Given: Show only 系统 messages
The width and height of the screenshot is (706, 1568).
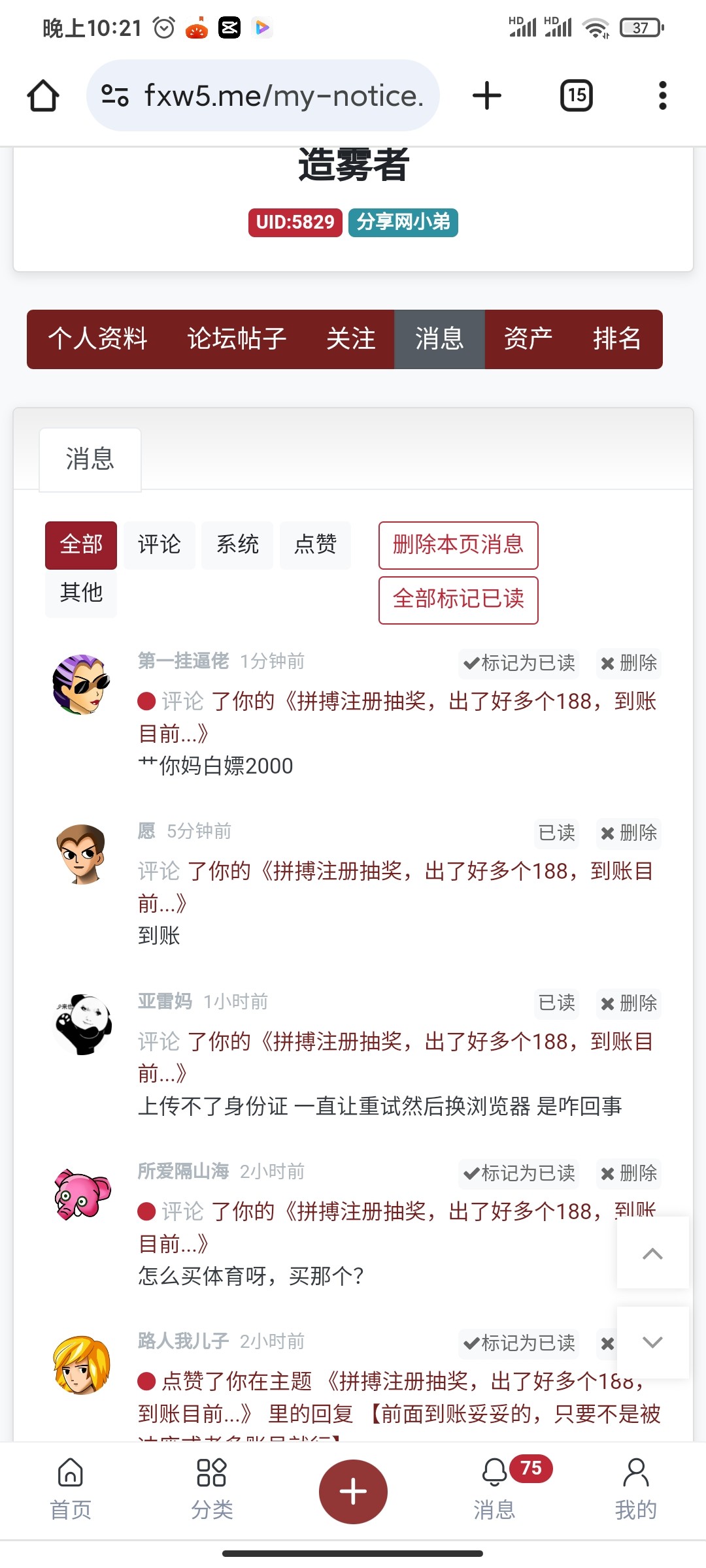Looking at the screenshot, I should [237, 545].
